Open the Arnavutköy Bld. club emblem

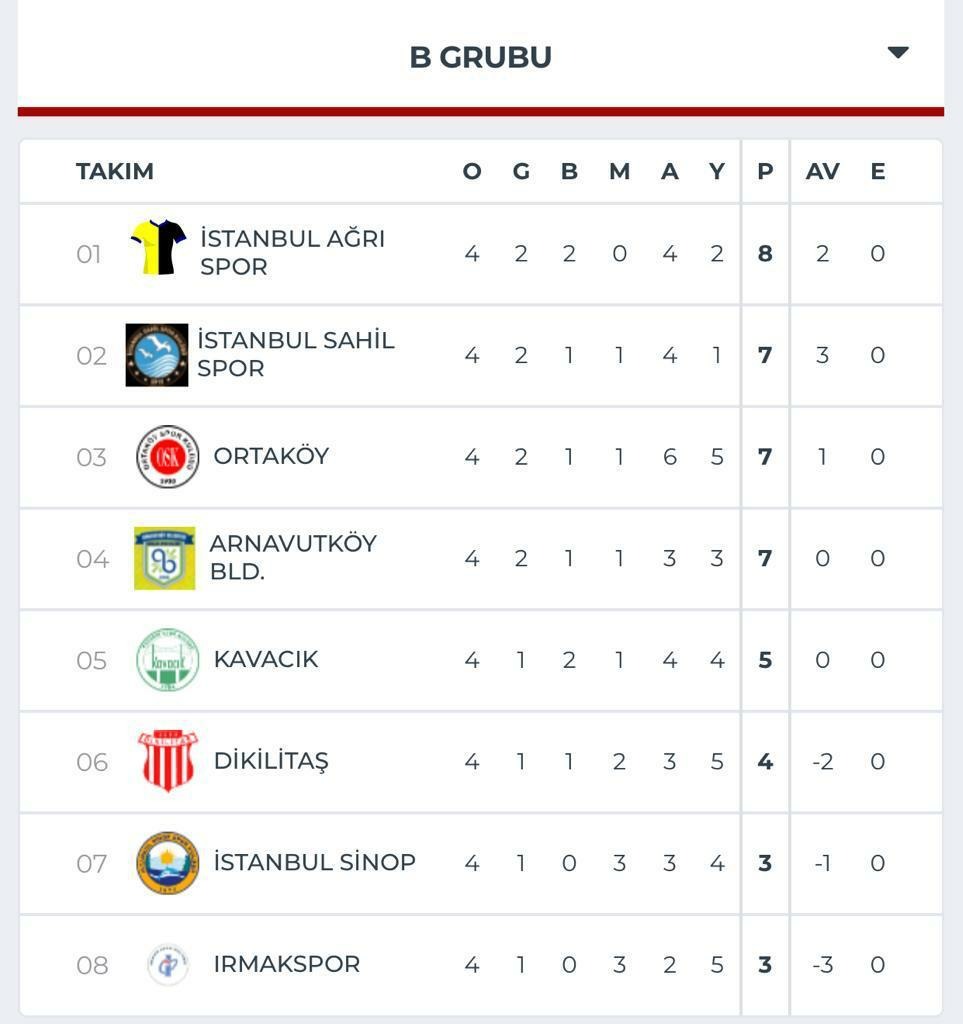pos(163,558)
